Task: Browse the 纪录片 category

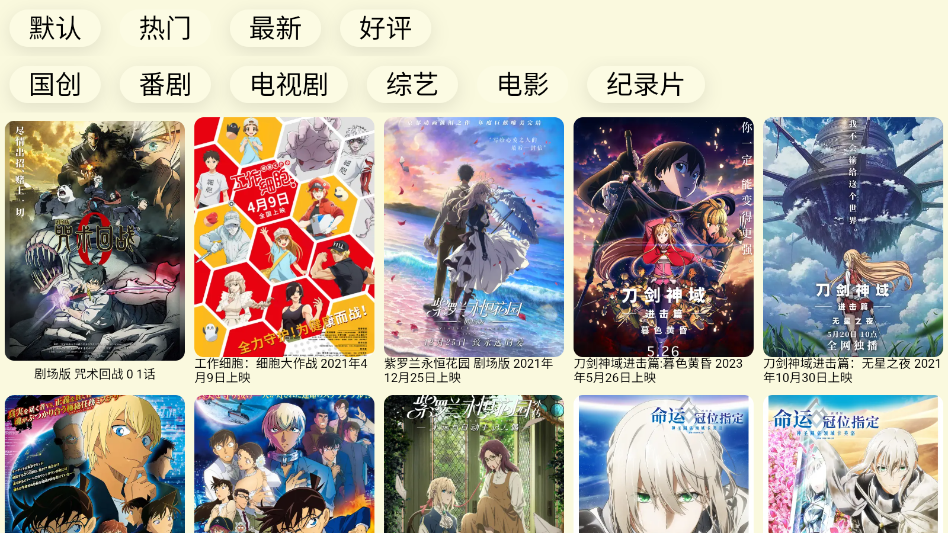Action: [645, 84]
